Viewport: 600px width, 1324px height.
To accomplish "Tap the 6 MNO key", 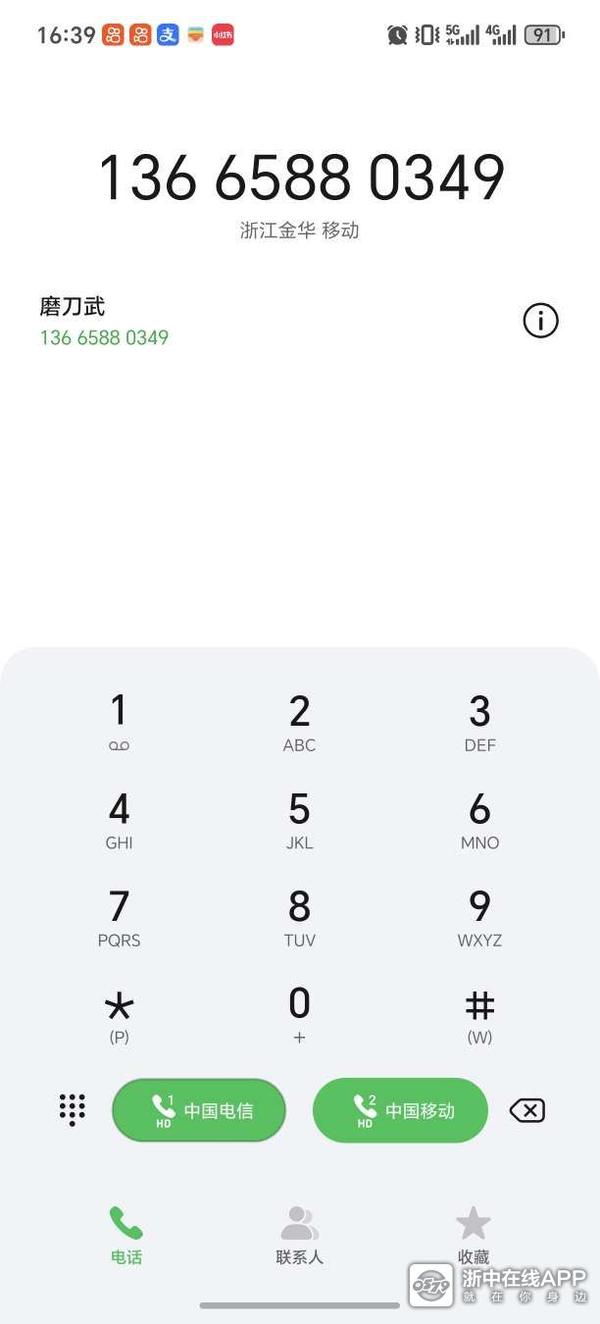I will (x=480, y=819).
